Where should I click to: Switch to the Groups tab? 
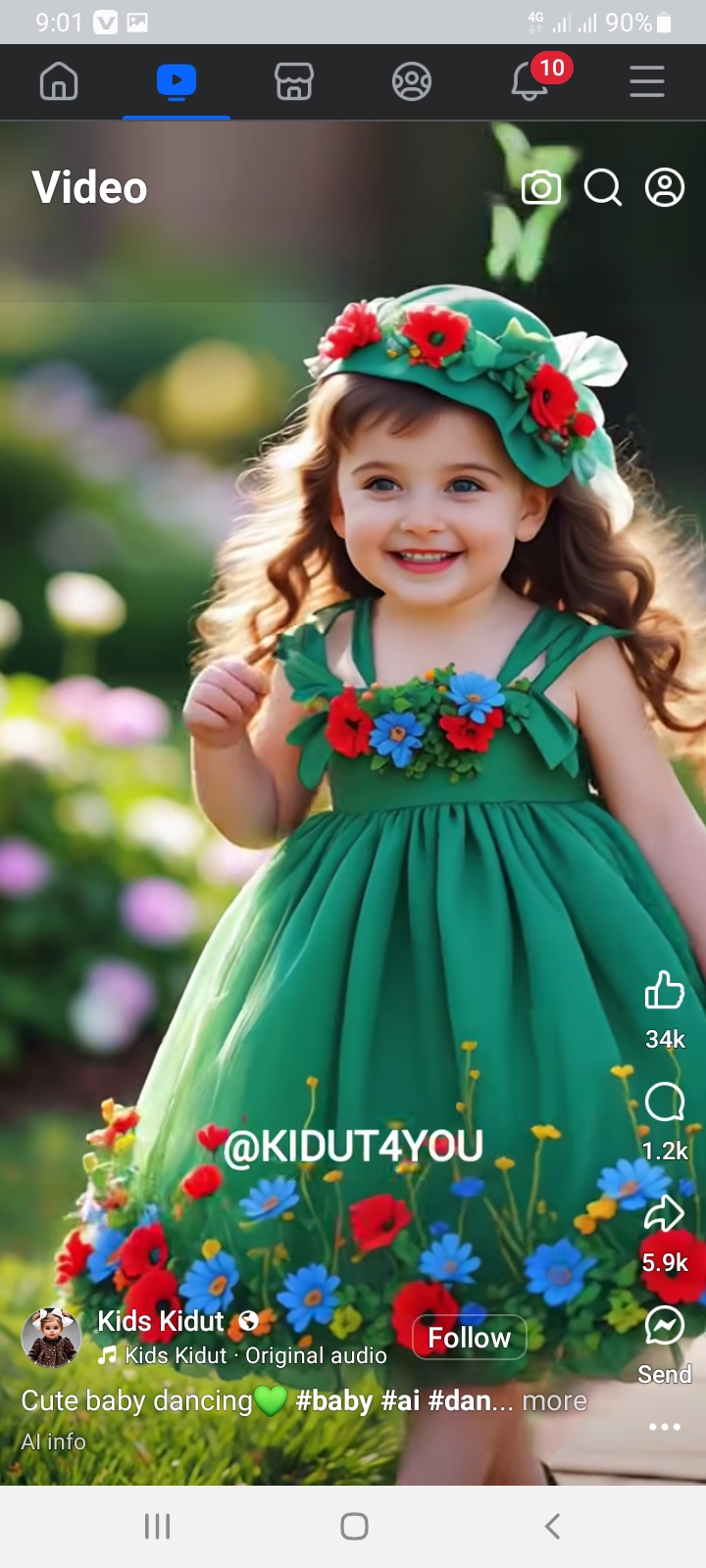tap(412, 81)
